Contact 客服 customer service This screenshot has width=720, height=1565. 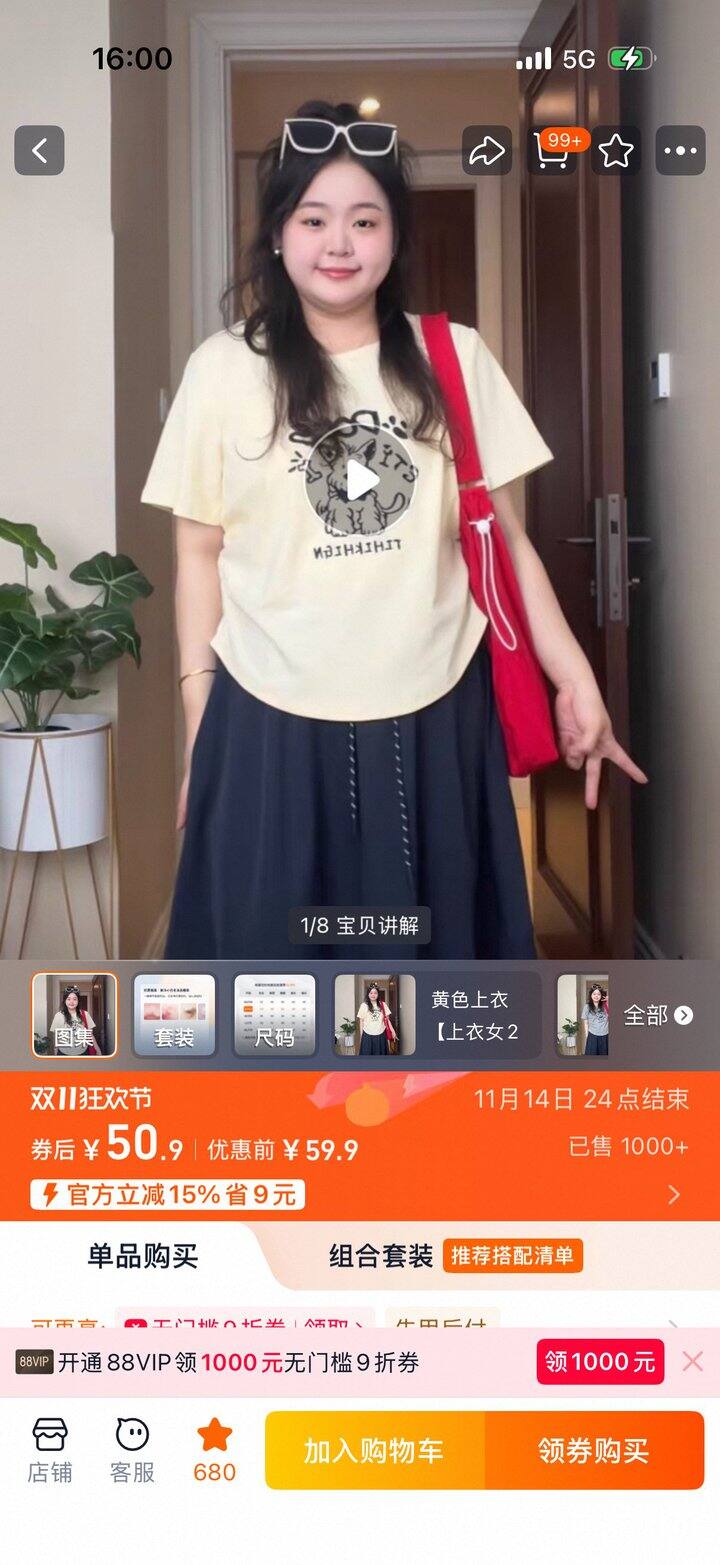(132, 1450)
